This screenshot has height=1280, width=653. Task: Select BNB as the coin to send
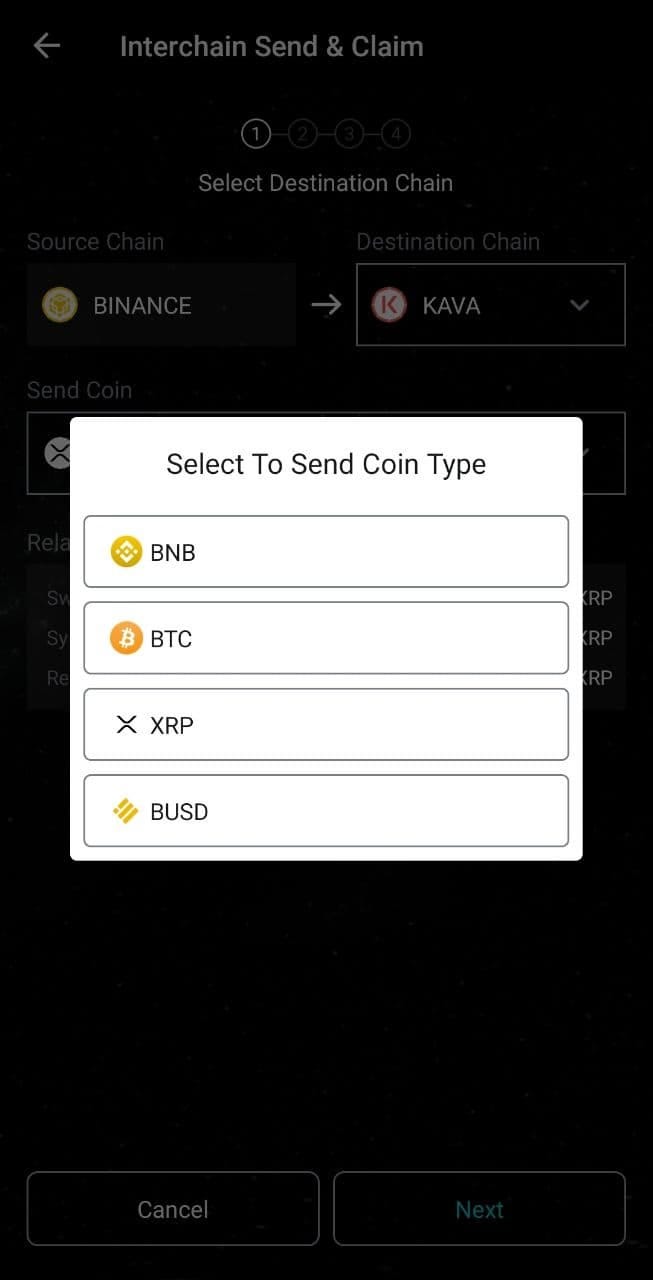click(x=326, y=552)
